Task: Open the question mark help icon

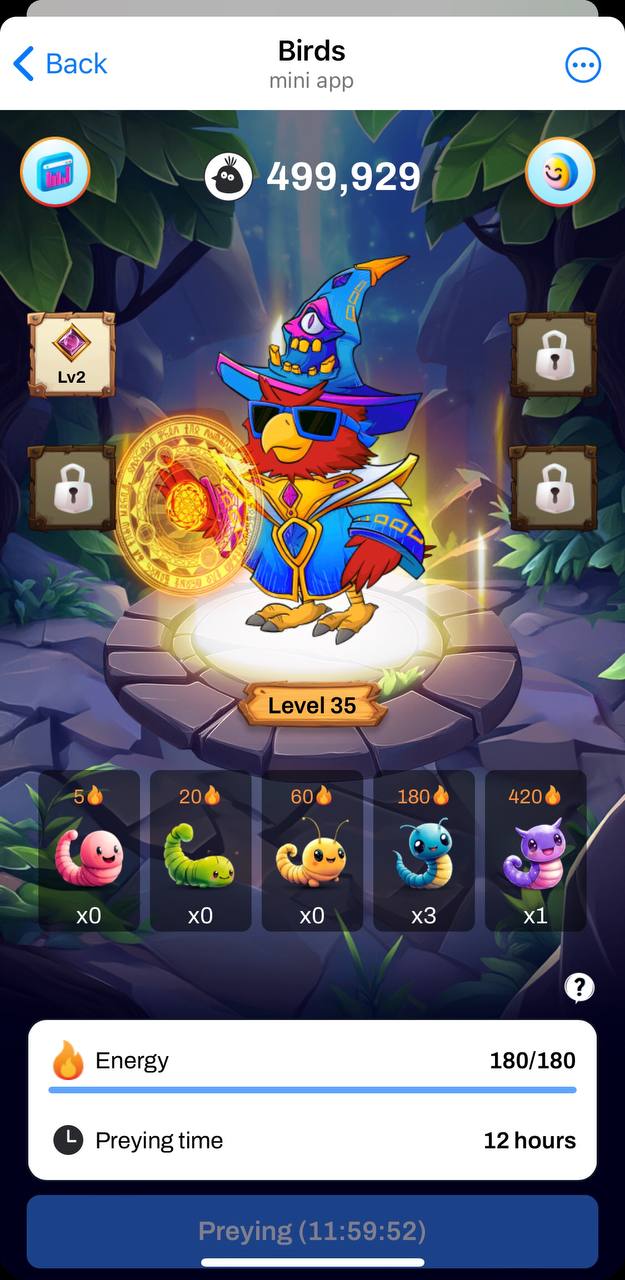Action: [x=579, y=987]
